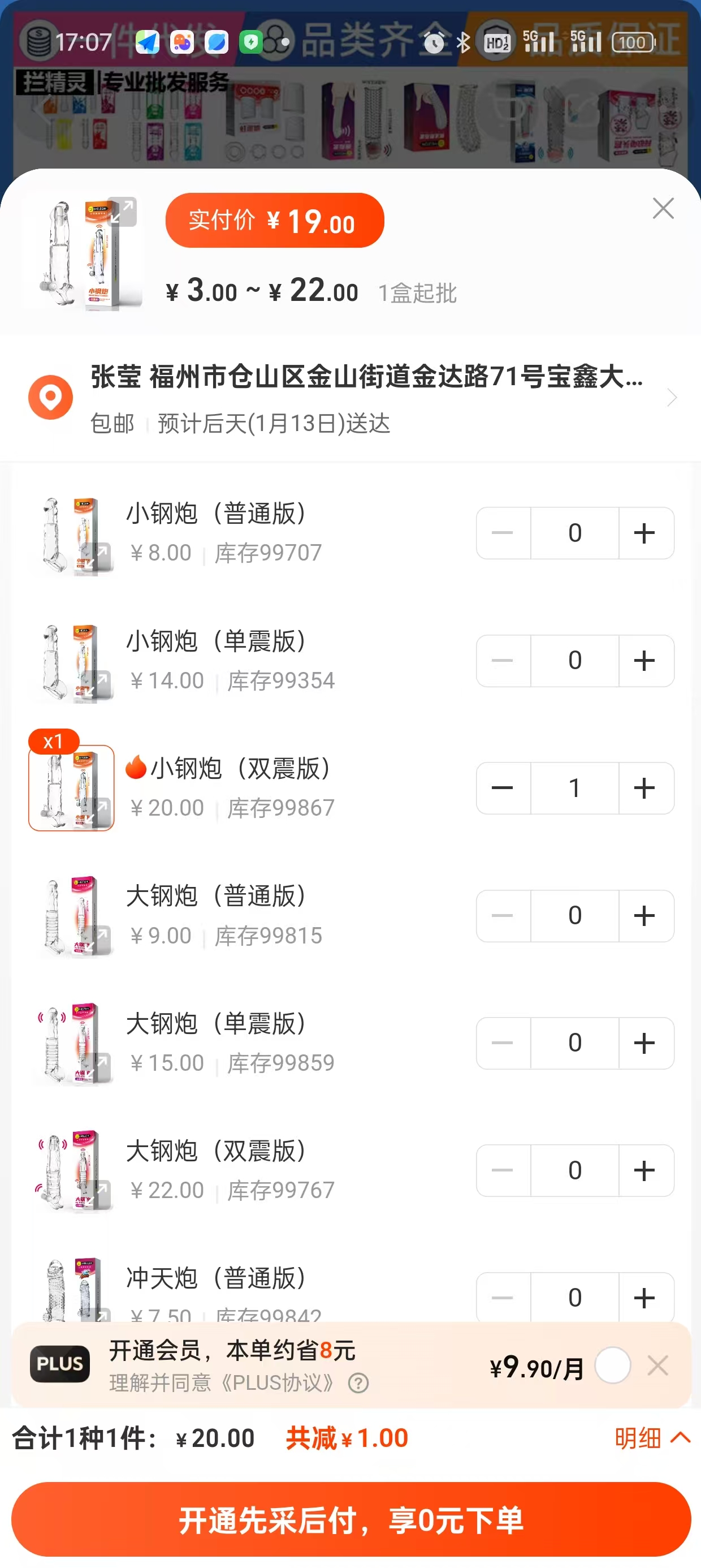Tap 开通先采后付，享0元下单 button
701x1568 pixels.
pos(351,1520)
